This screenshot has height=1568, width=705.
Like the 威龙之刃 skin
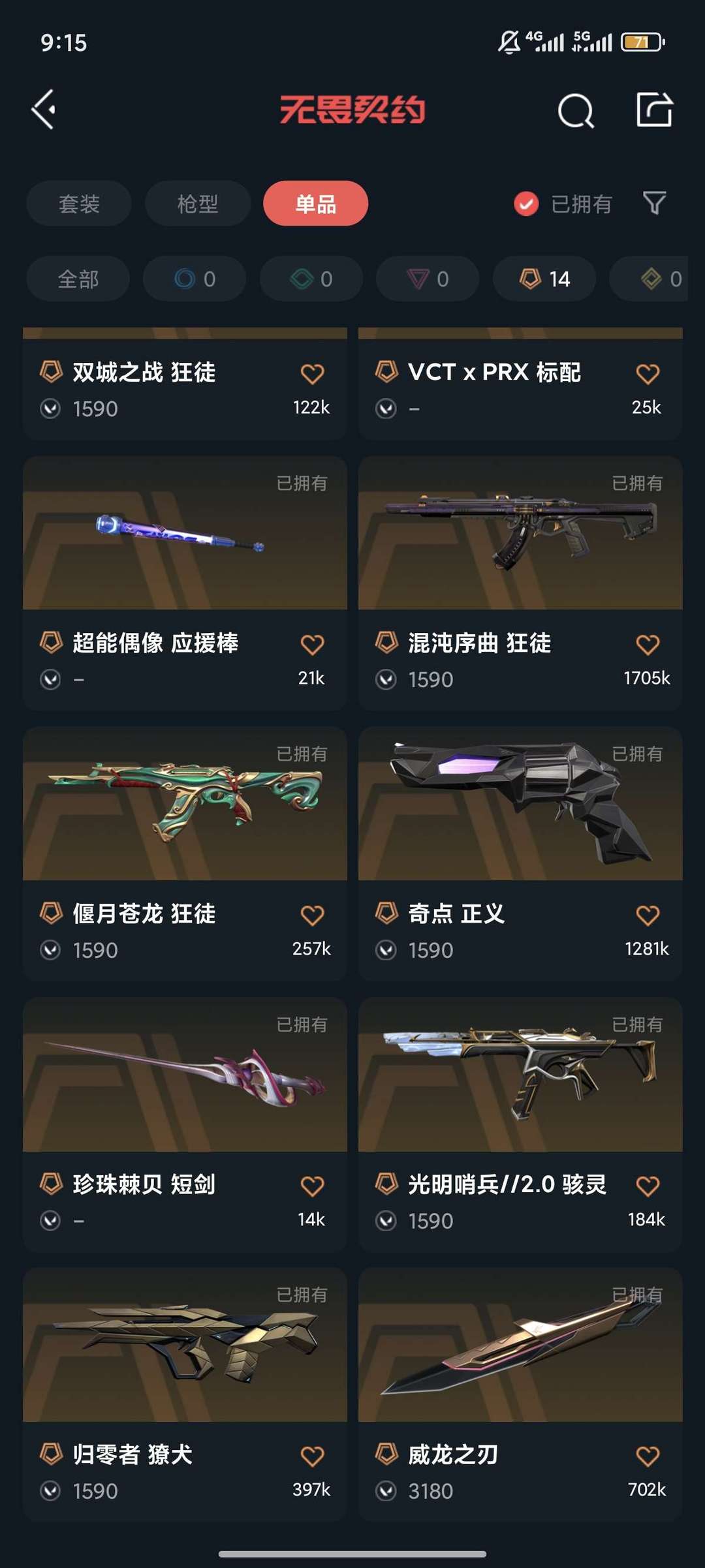pos(648,1456)
